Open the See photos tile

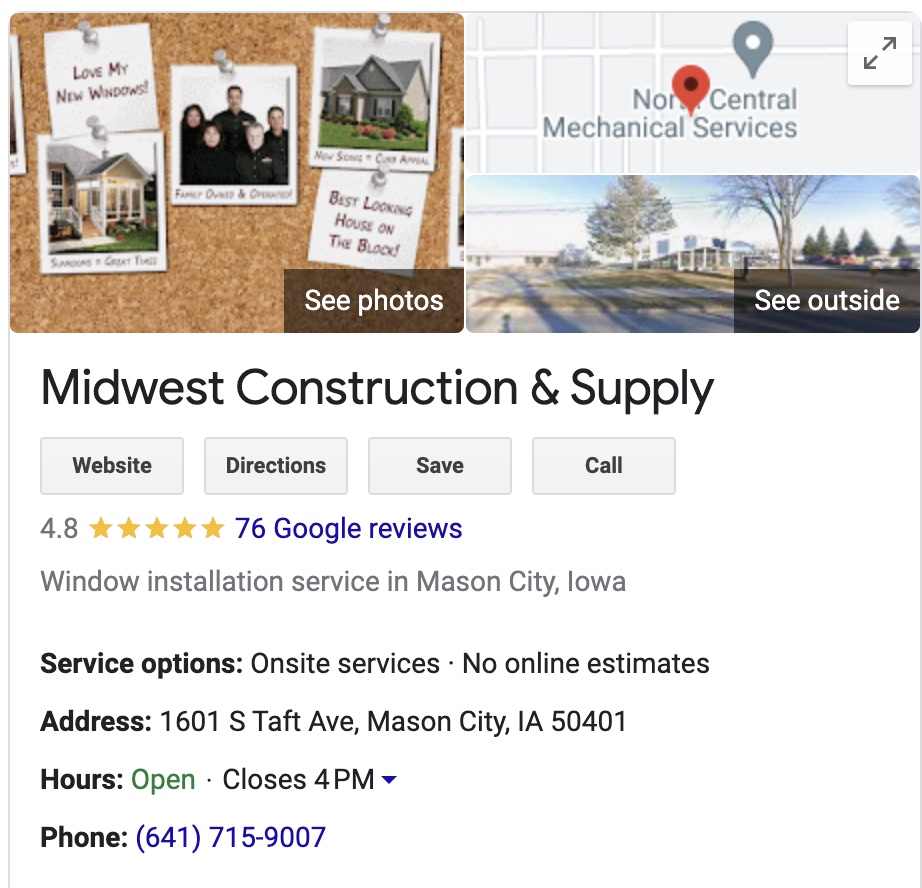(x=373, y=300)
